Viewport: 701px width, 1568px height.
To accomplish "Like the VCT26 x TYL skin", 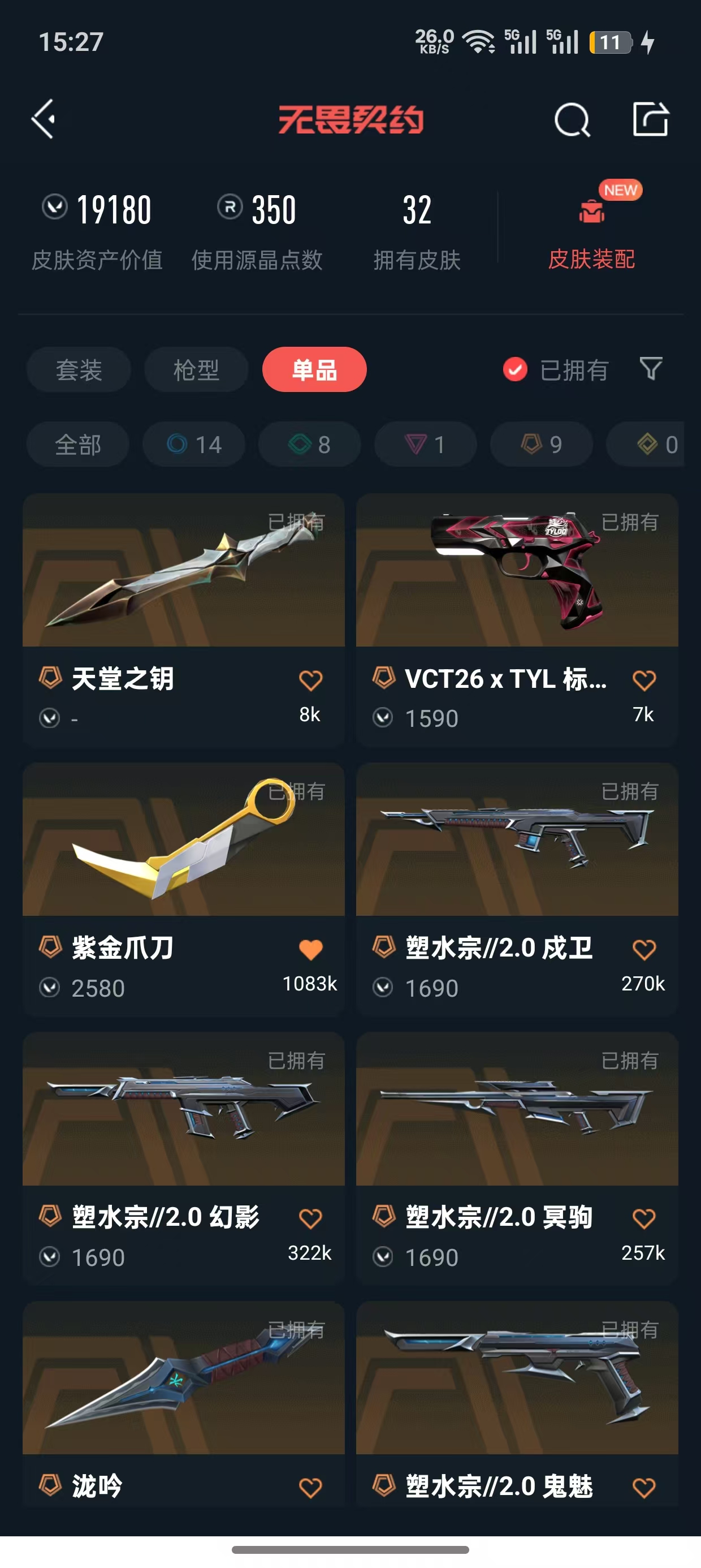I will click(644, 680).
